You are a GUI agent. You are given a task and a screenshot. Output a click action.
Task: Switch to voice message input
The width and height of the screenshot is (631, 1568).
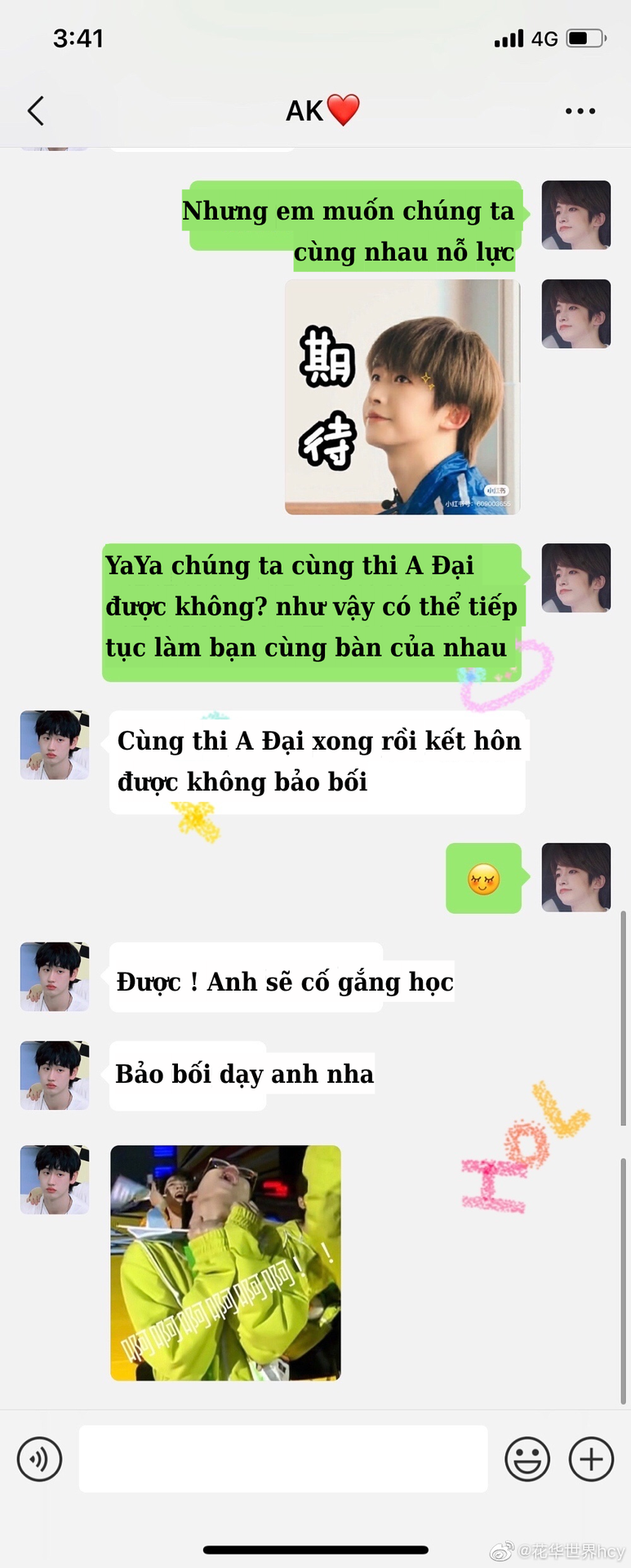(39, 1459)
